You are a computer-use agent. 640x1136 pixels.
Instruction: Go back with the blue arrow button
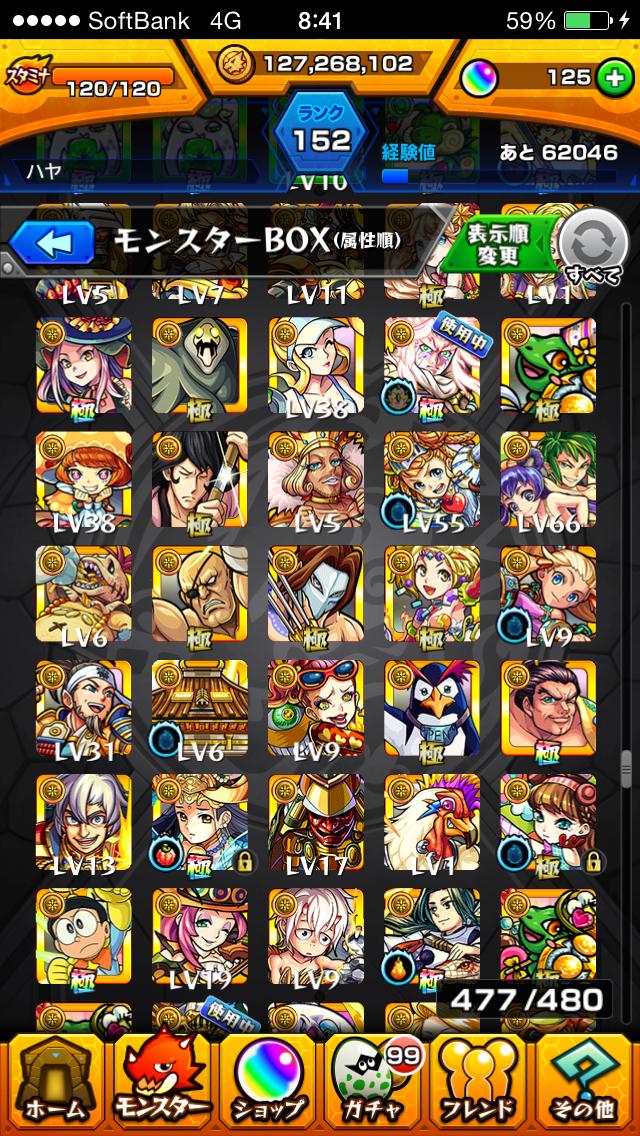(x=51, y=242)
